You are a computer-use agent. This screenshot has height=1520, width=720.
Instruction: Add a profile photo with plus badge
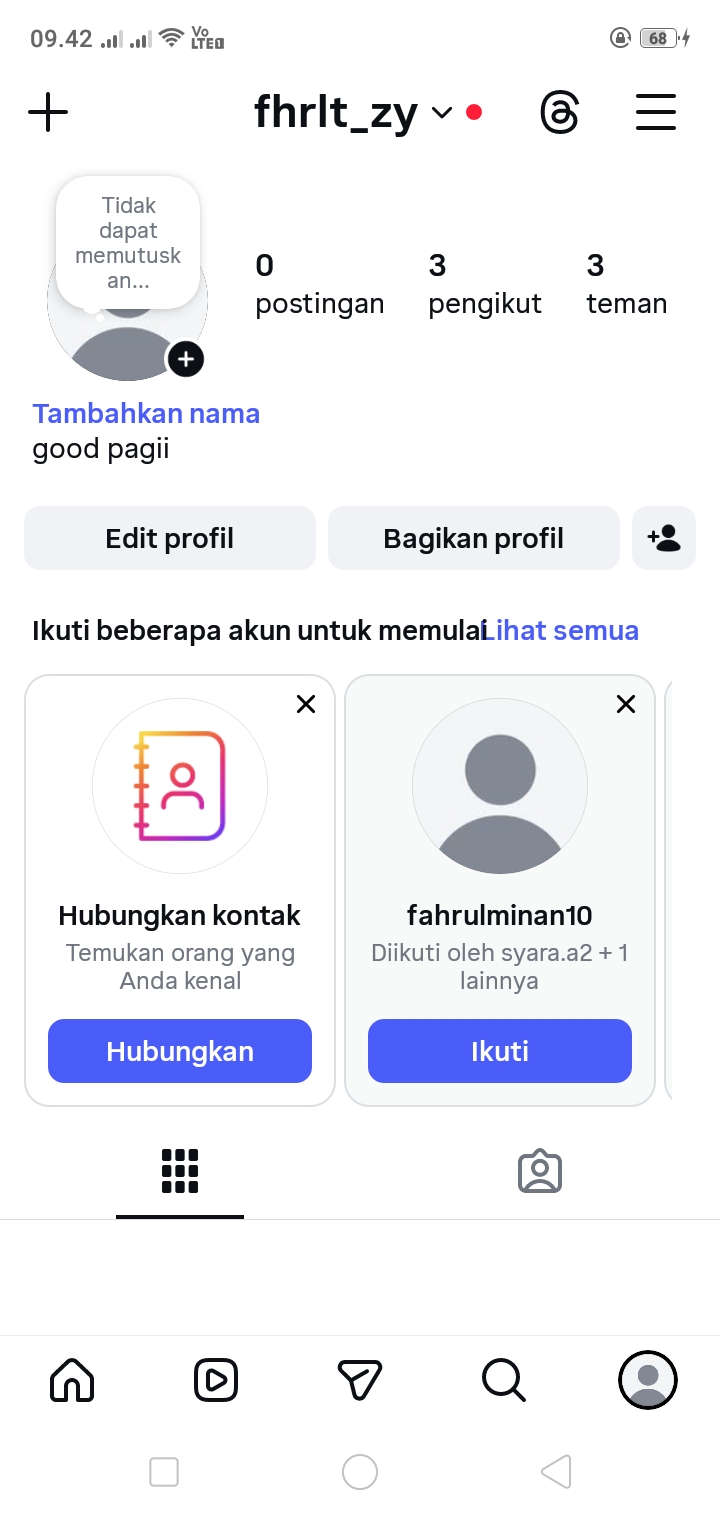[x=186, y=359]
